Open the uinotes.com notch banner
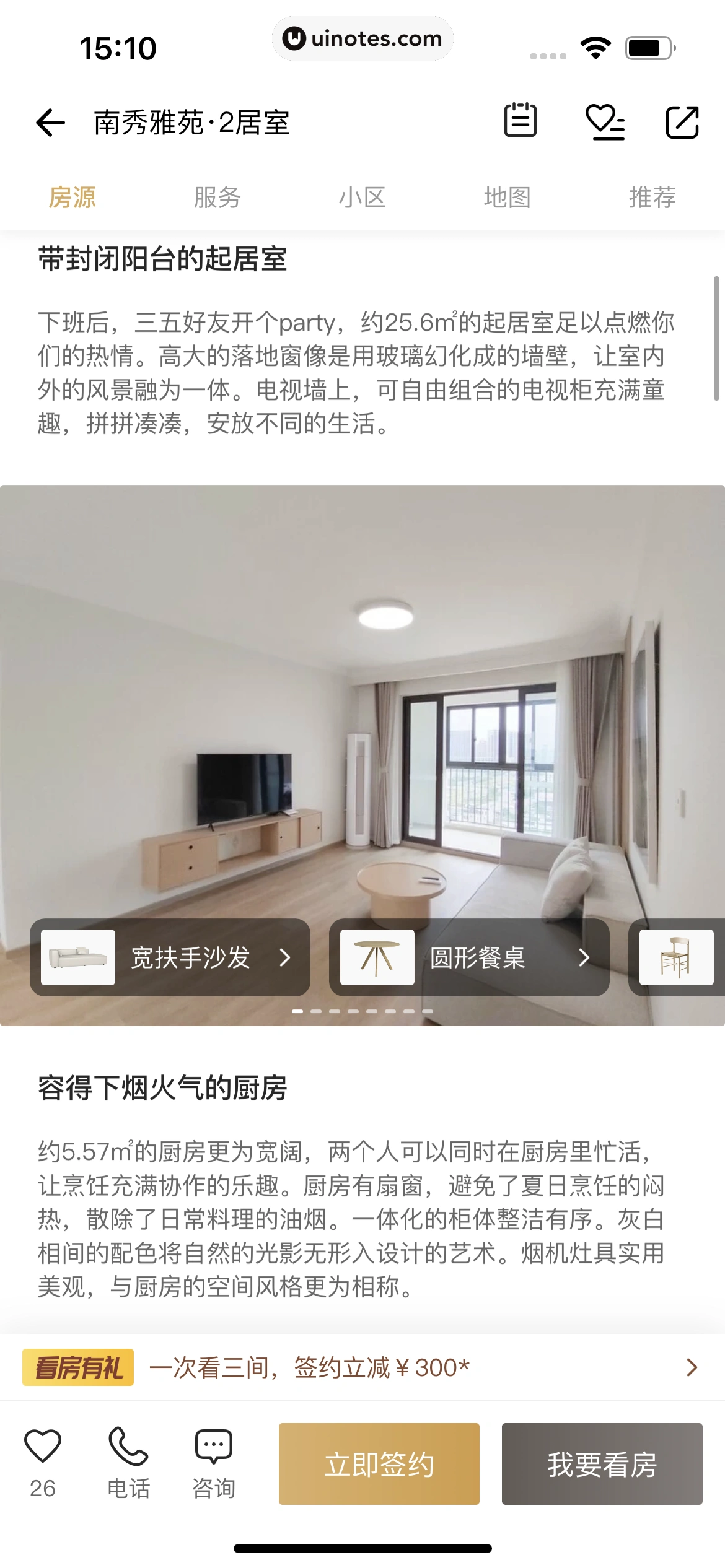 click(362, 38)
